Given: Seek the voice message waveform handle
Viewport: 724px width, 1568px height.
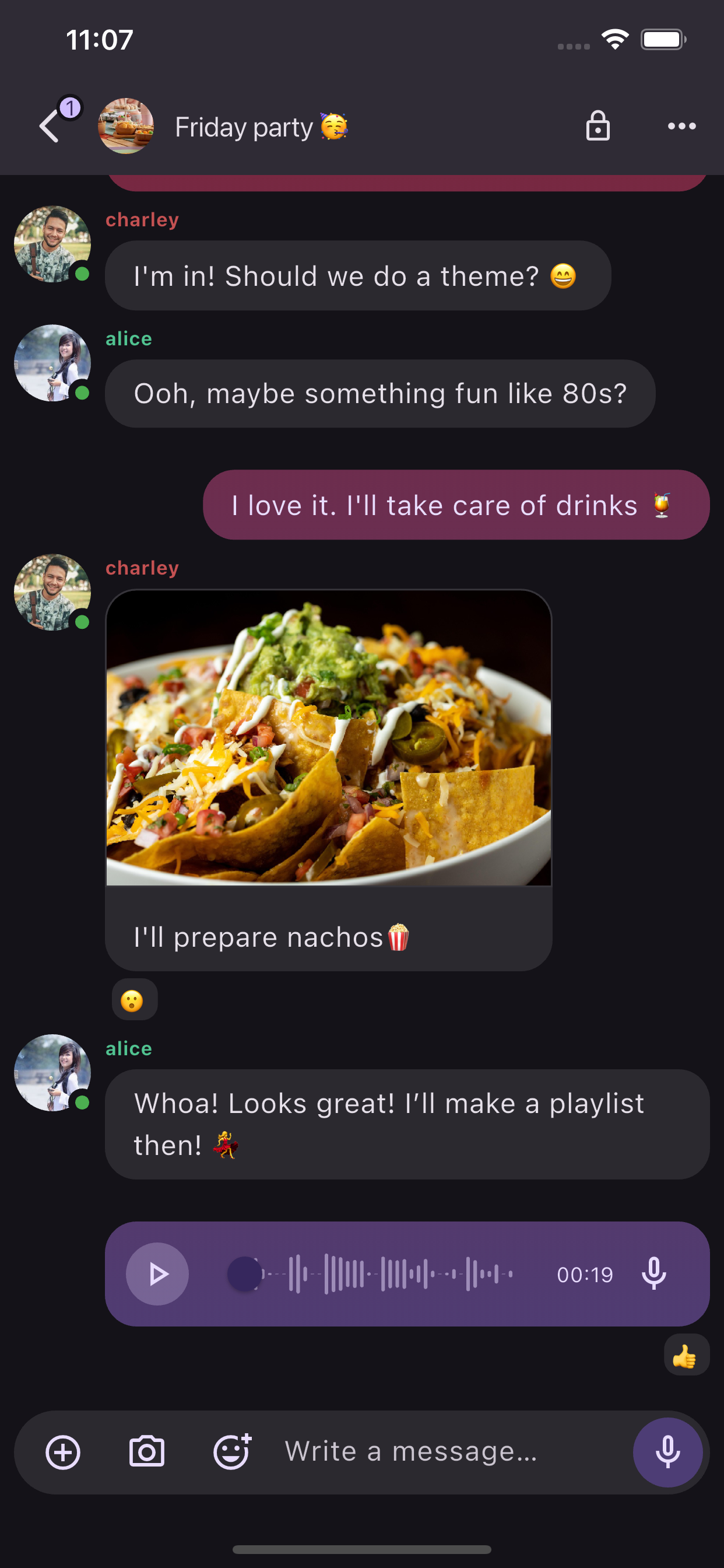Looking at the screenshot, I should [244, 1273].
